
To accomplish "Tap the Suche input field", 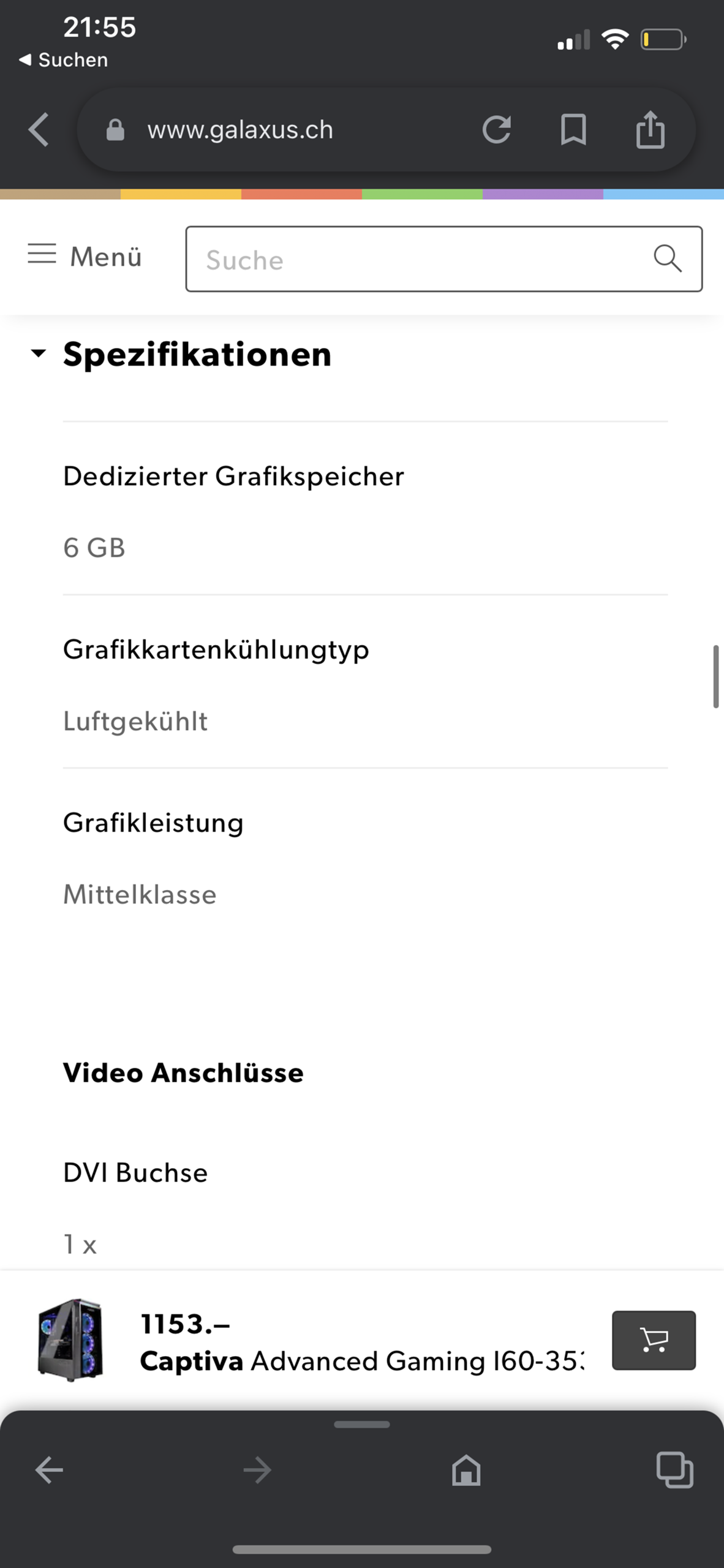I will 368,260.
